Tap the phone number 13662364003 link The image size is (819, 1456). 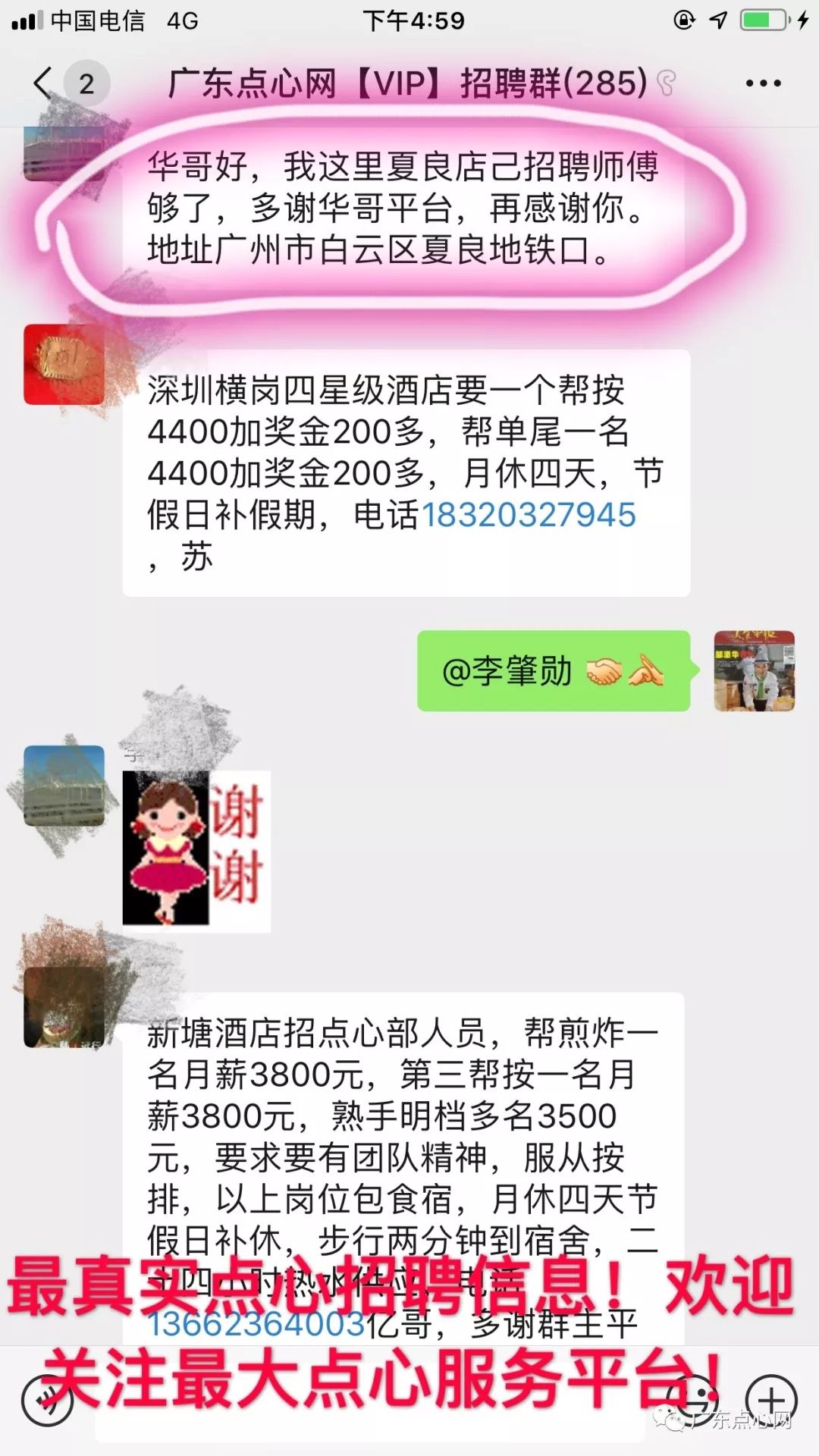click(x=256, y=1324)
